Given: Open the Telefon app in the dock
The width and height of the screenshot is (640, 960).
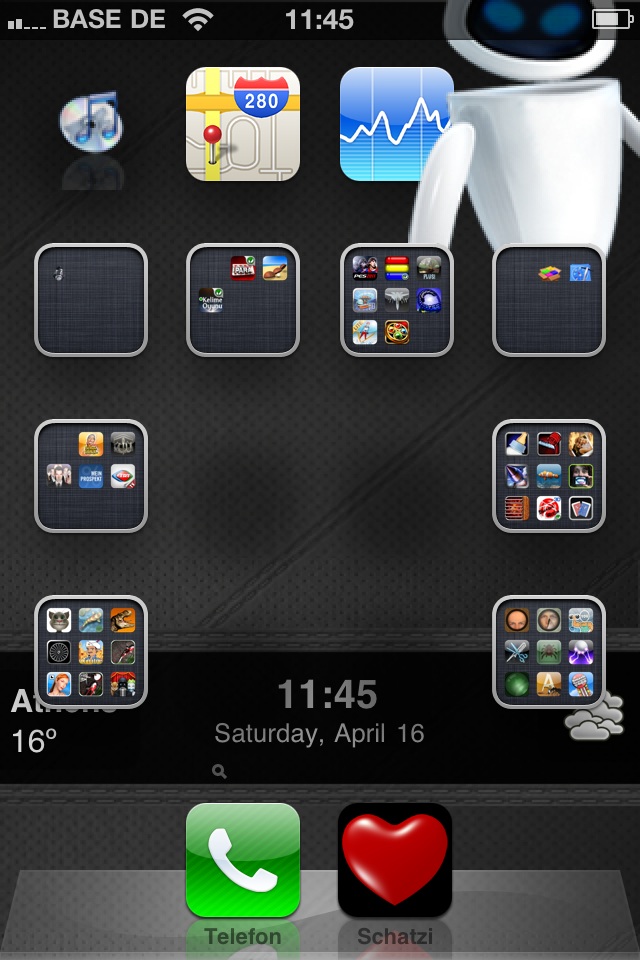Looking at the screenshot, I should point(243,860).
